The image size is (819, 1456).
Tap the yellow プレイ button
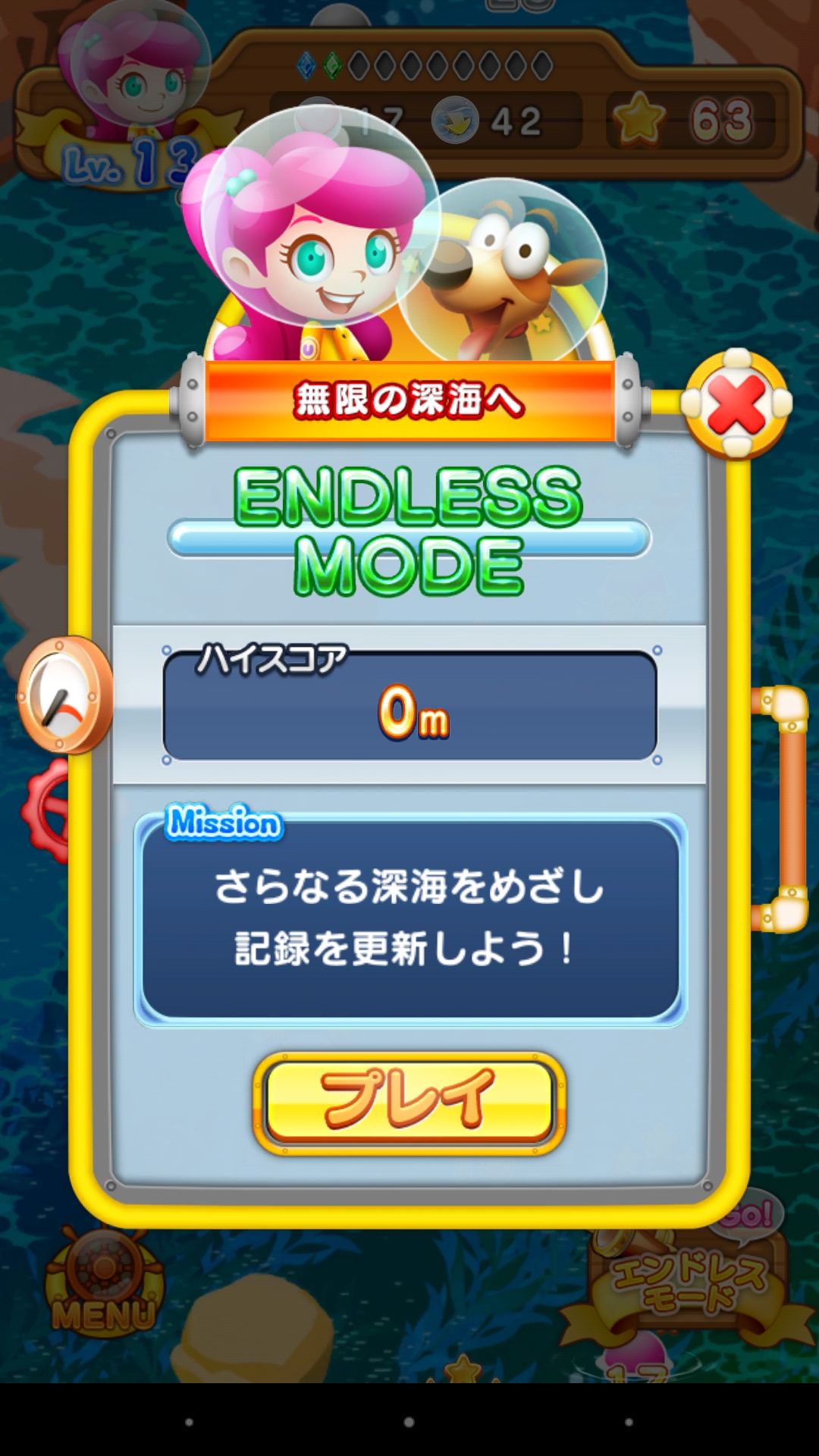click(409, 1103)
